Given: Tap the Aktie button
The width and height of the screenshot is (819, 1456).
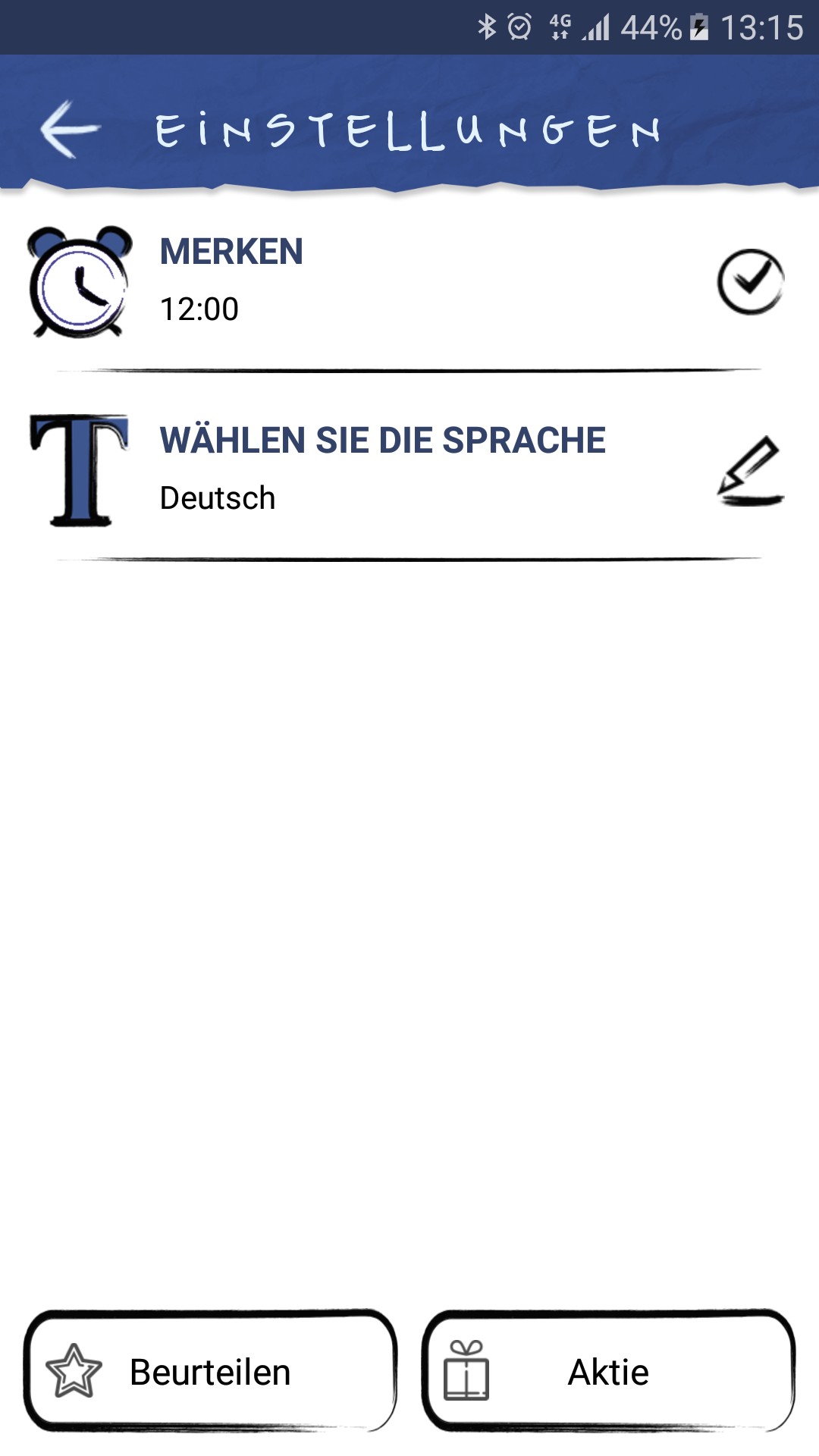Looking at the screenshot, I should pos(608,1371).
